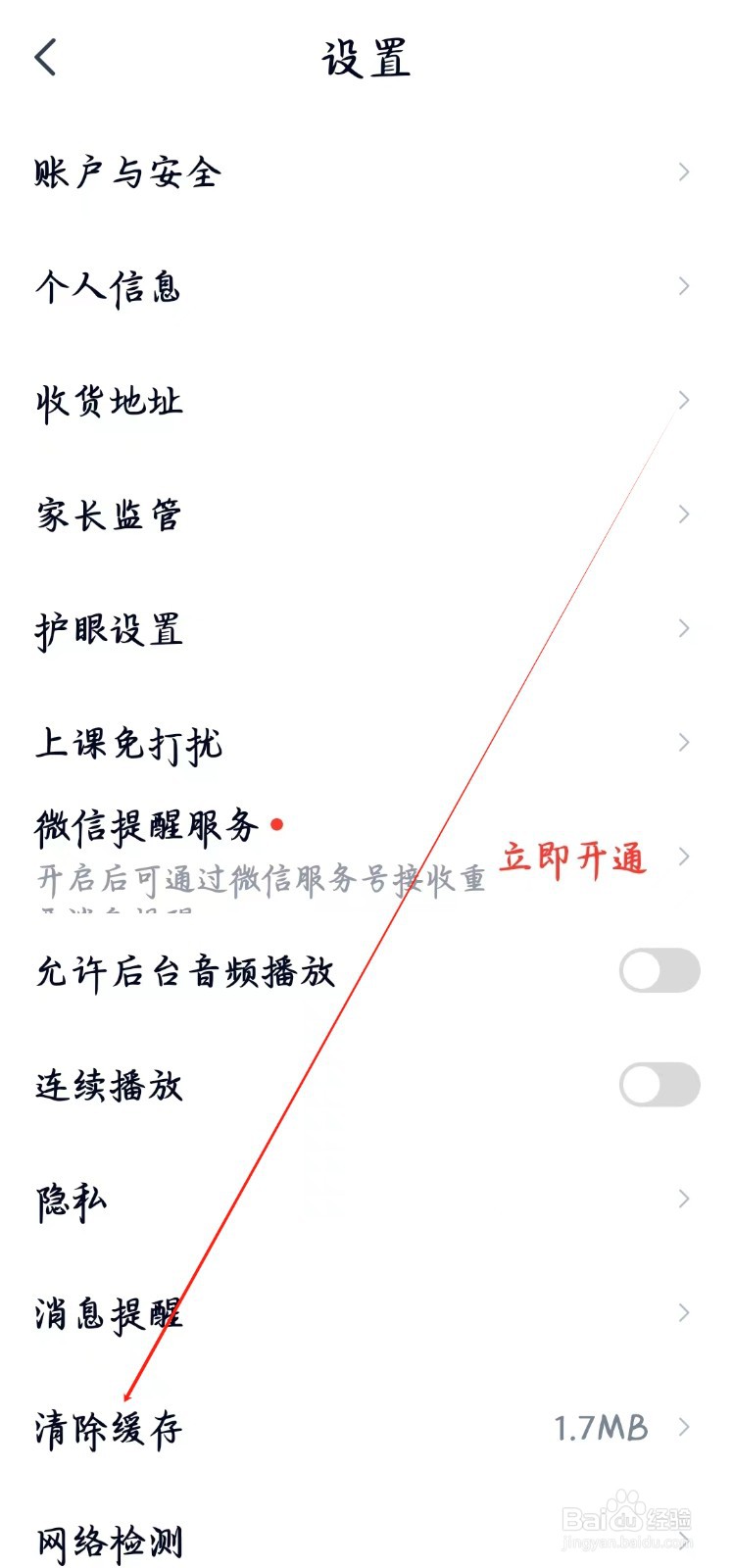Tap 立即开通 to activate WeChat reminders
The width and height of the screenshot is (733, 1568).
tap(575, 860)
